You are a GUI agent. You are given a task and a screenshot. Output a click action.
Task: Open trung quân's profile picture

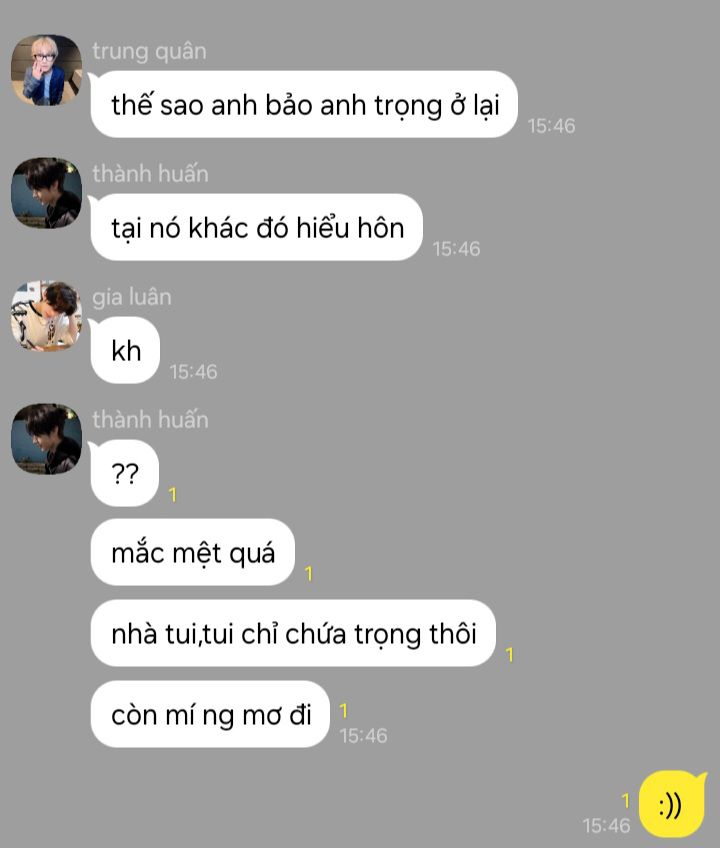pyautogui.click(x=47, y=70)
